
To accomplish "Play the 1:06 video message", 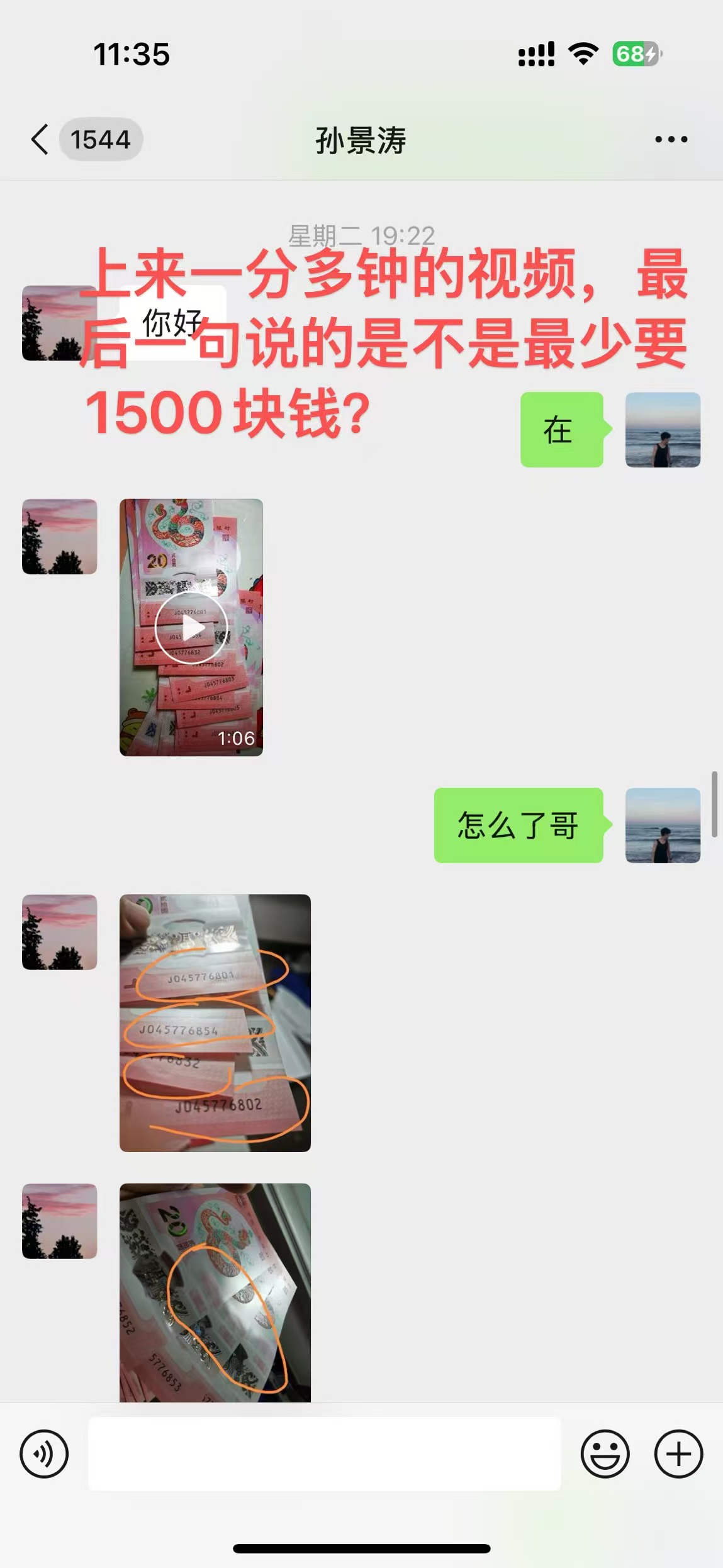I will tap(191, 627).
